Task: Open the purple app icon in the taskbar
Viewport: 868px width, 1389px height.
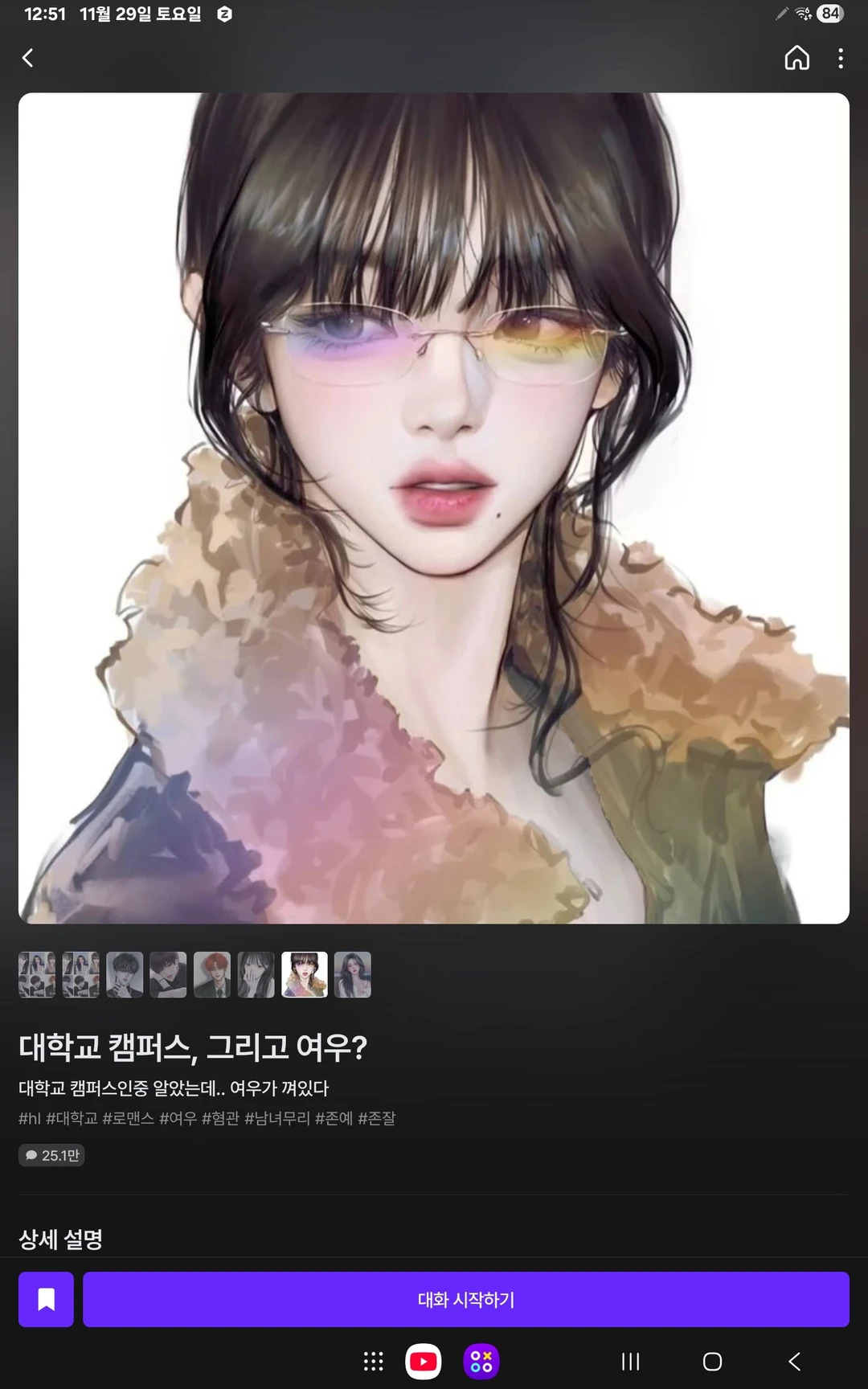Action: (481, 1361)
